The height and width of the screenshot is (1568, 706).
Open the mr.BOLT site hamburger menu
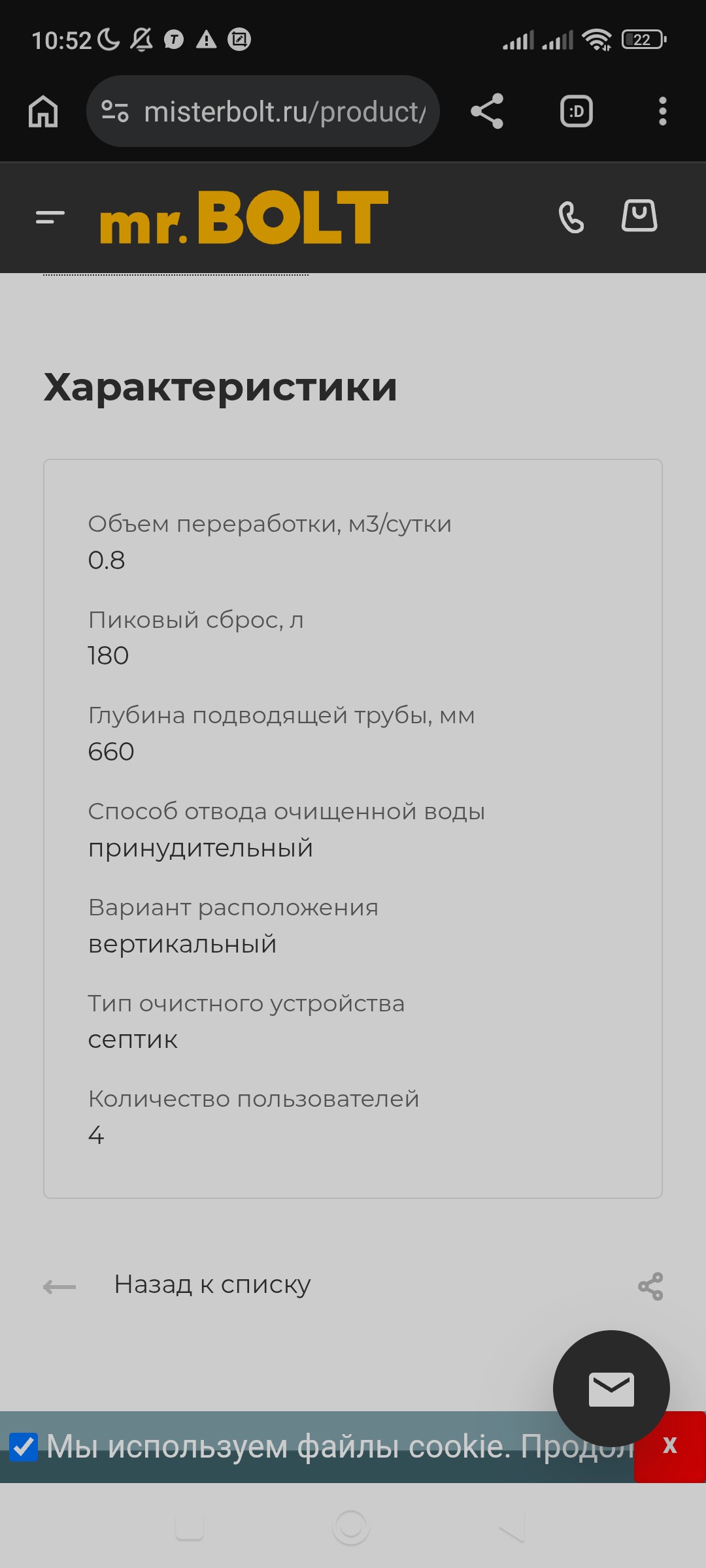tap(50, 218)
